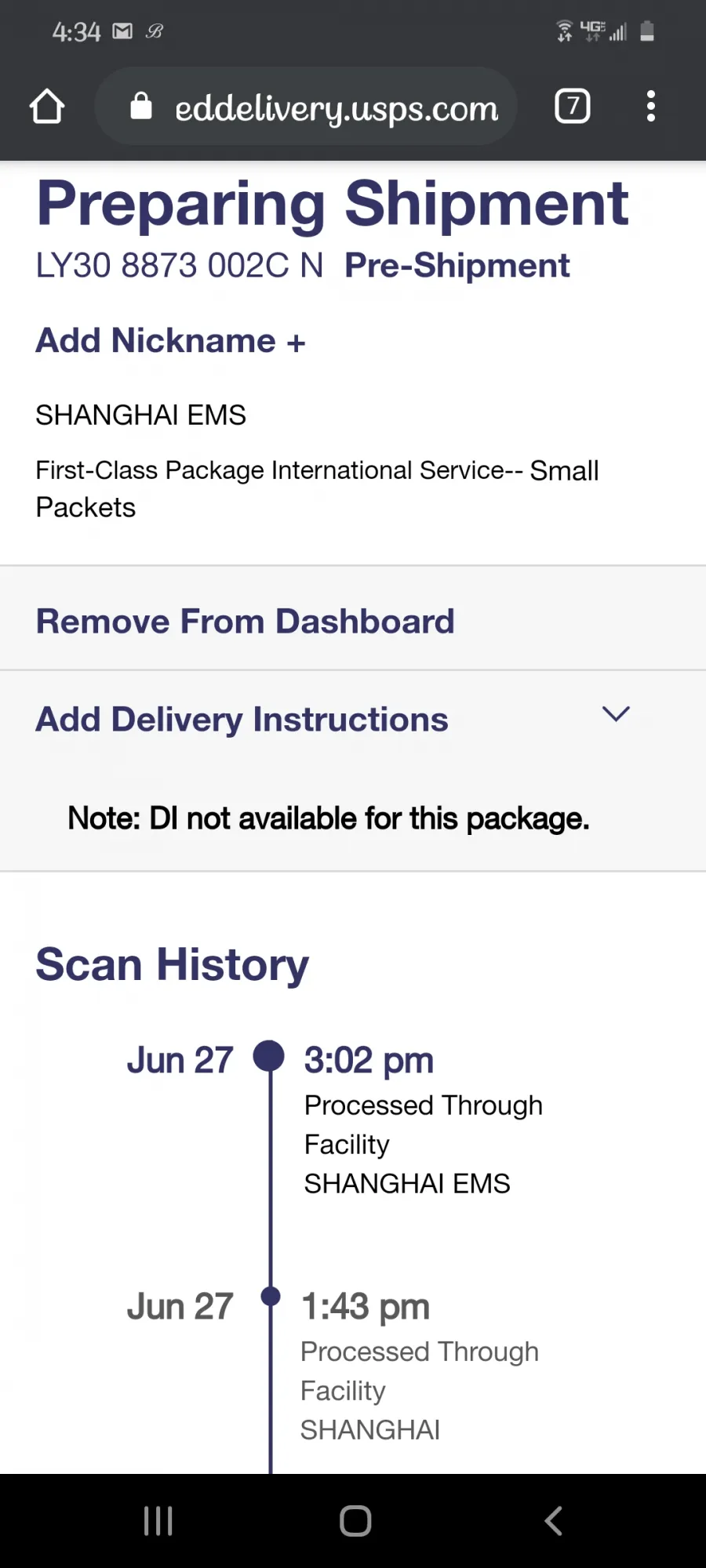Open the tab switcher showing 7 tabs
The image size is (706, 1568).
573,106
